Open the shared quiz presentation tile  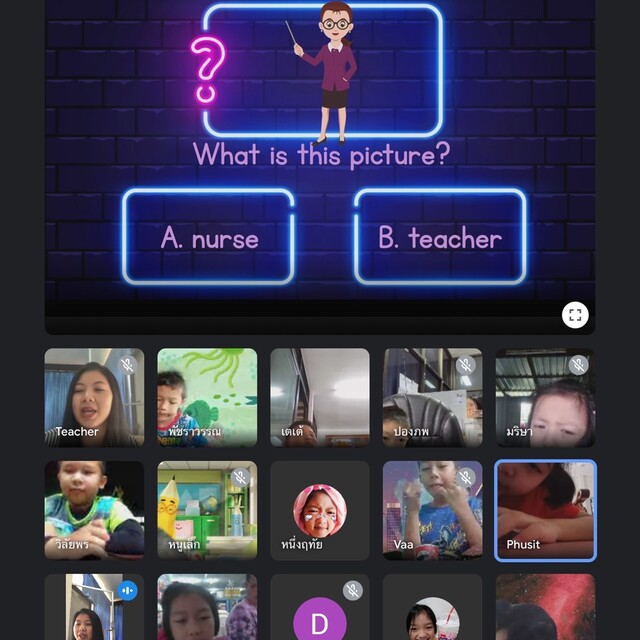[x=320, y=160]
